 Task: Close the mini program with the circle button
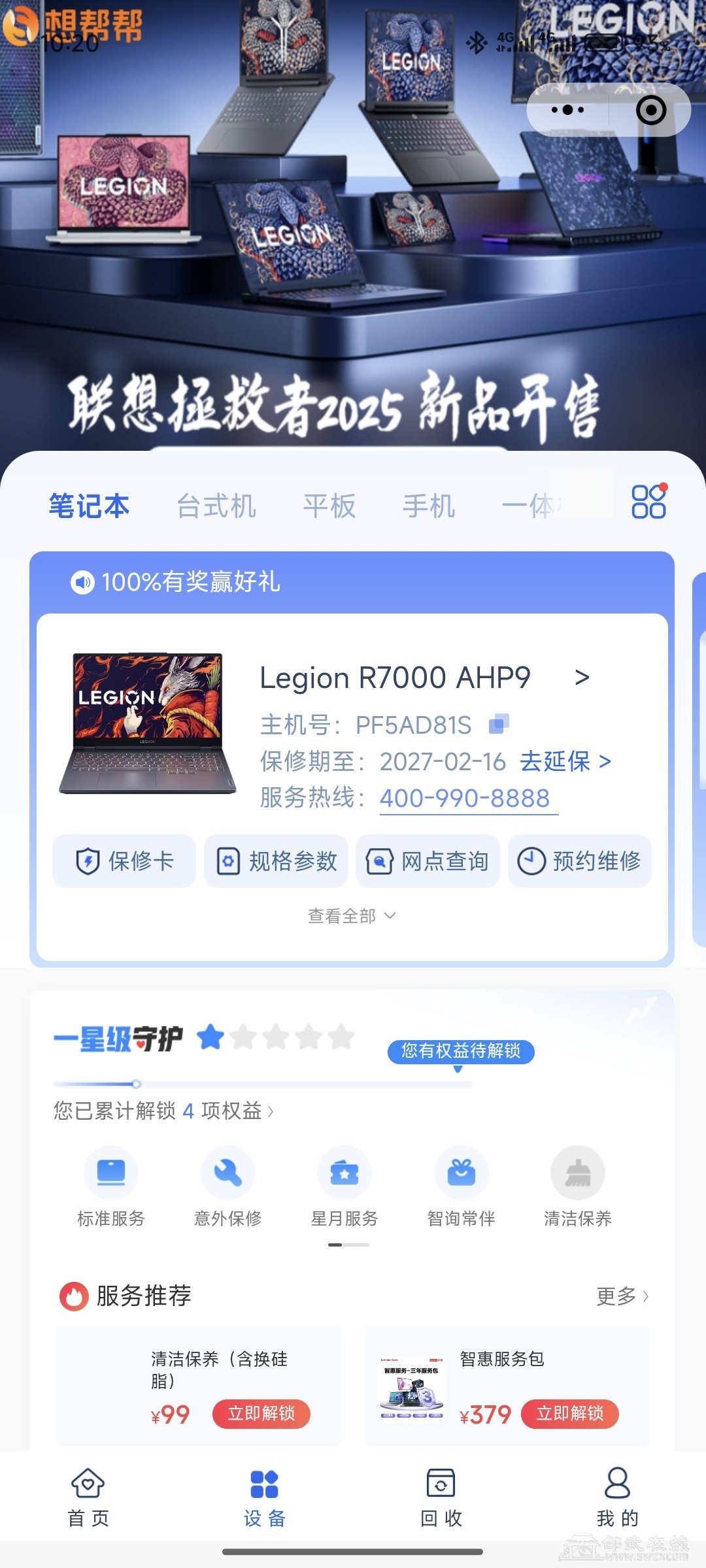pyautogui.click(x=651, y=110)
